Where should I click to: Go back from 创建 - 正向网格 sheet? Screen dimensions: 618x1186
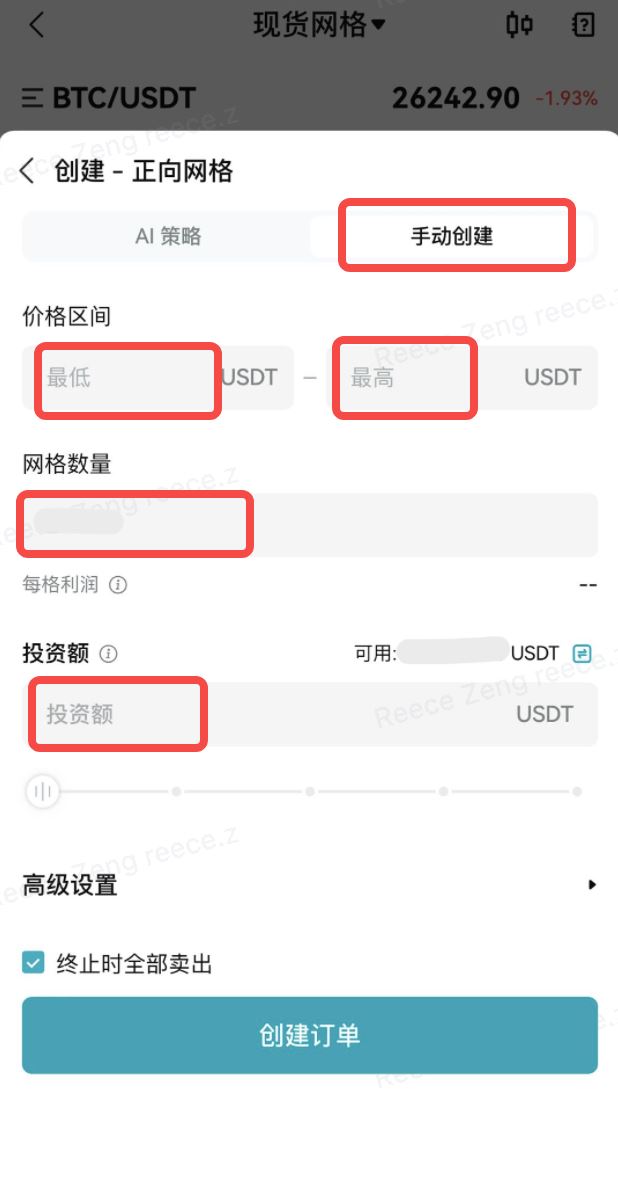[x=28, y=171]
